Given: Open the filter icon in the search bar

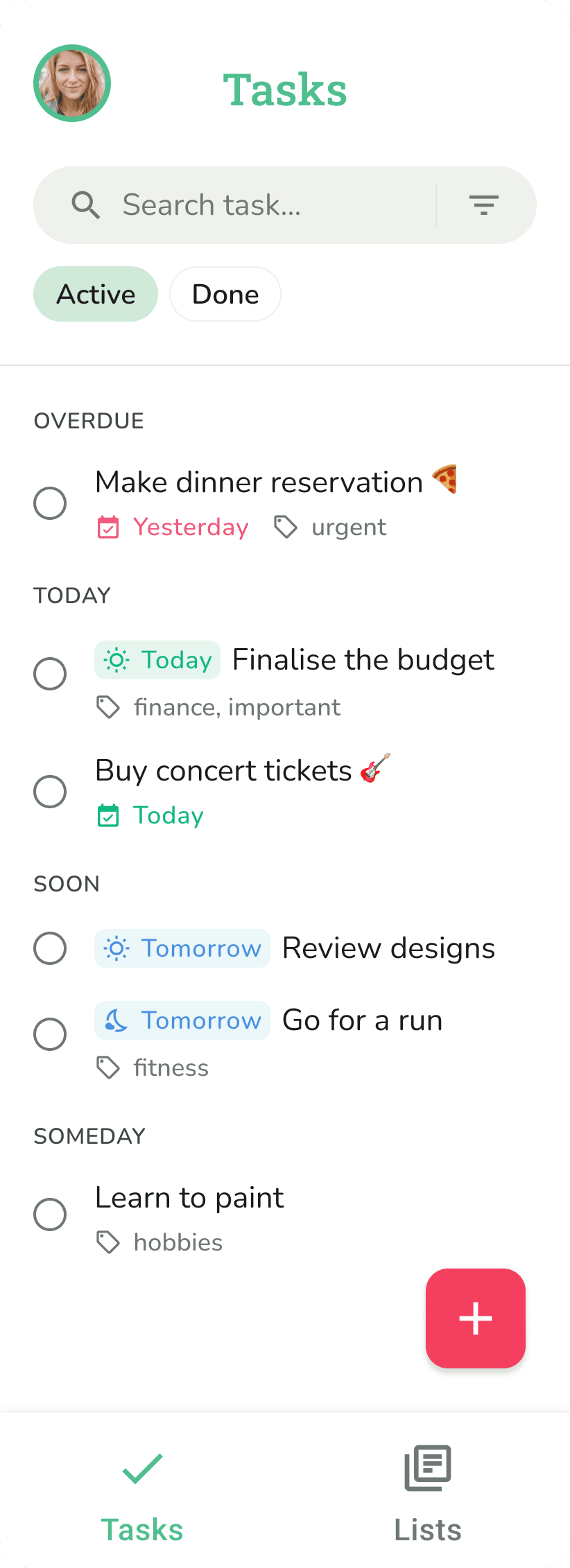Looking at the screenshot, I should 484,205.
